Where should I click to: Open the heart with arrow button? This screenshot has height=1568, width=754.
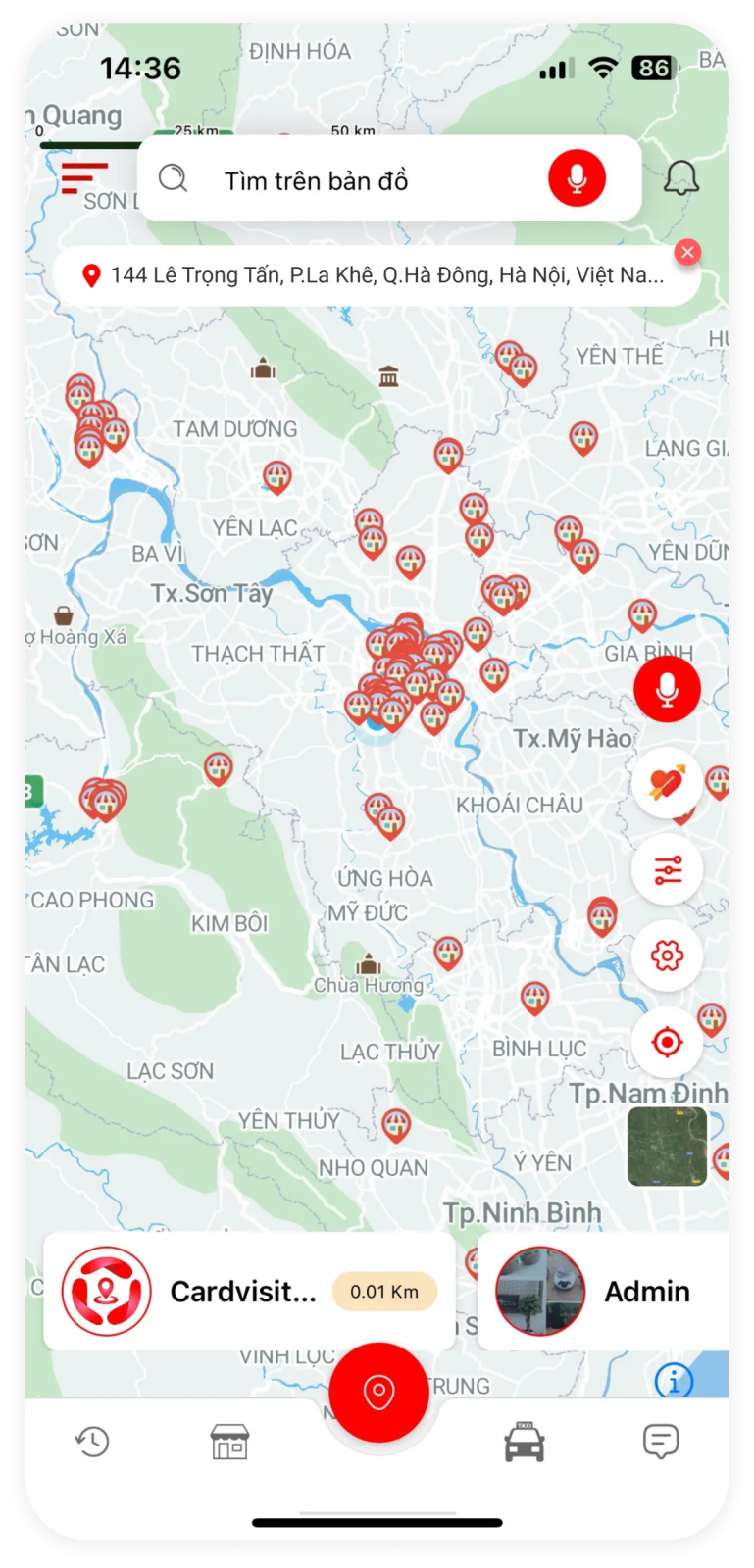(667, 783)
